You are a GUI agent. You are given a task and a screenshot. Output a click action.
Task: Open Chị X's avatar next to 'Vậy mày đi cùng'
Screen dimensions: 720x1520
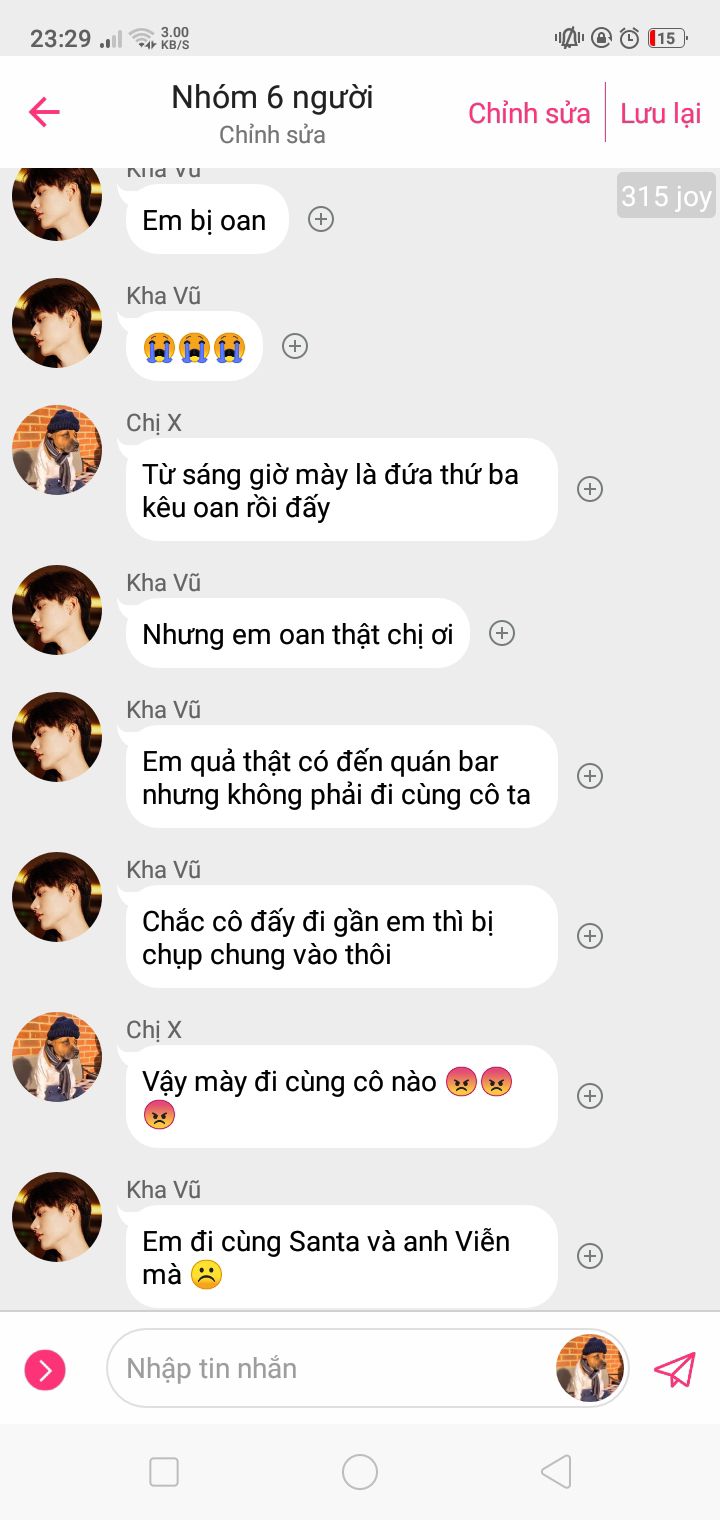[57, 1057]
